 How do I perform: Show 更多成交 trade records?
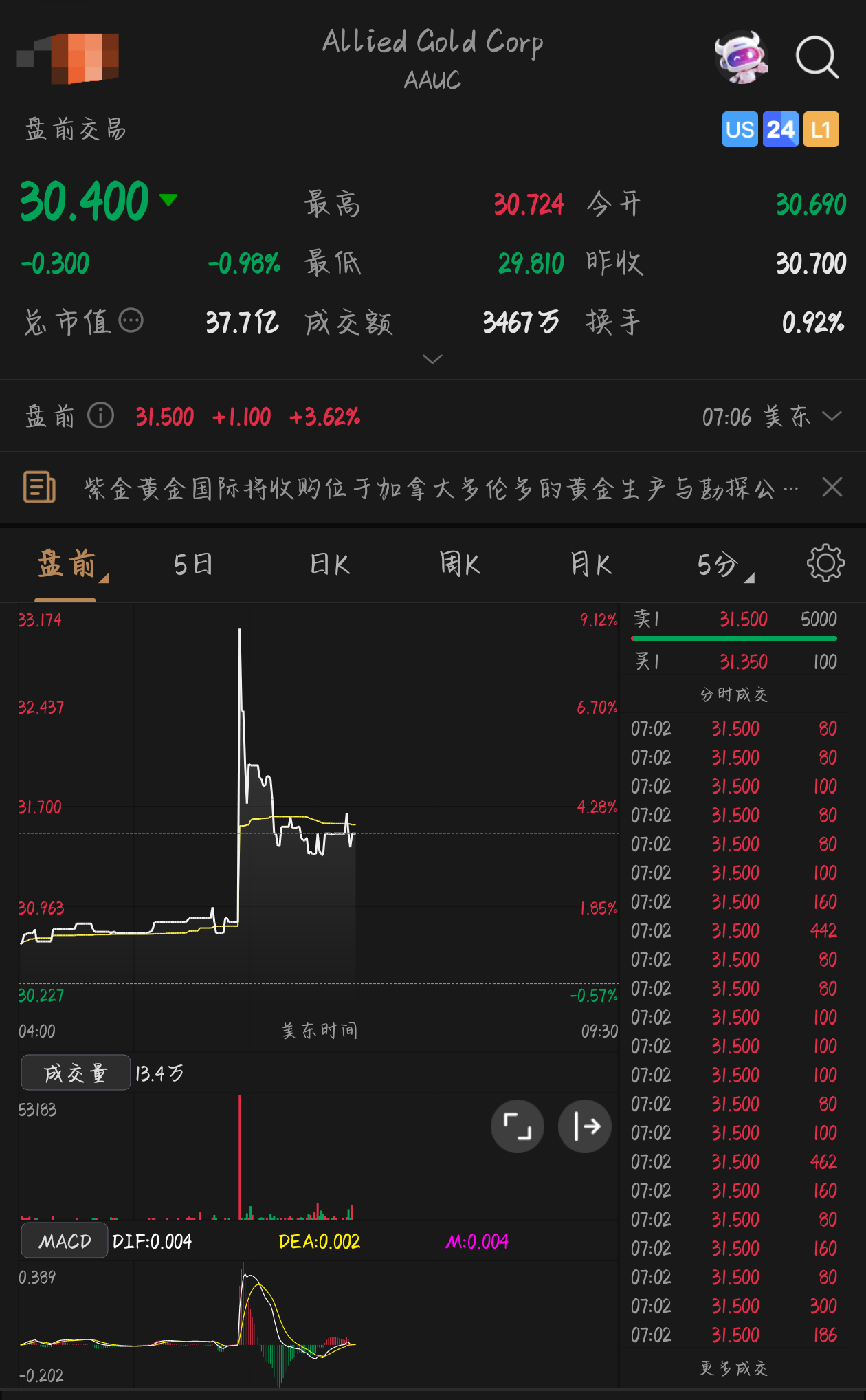733,1368
